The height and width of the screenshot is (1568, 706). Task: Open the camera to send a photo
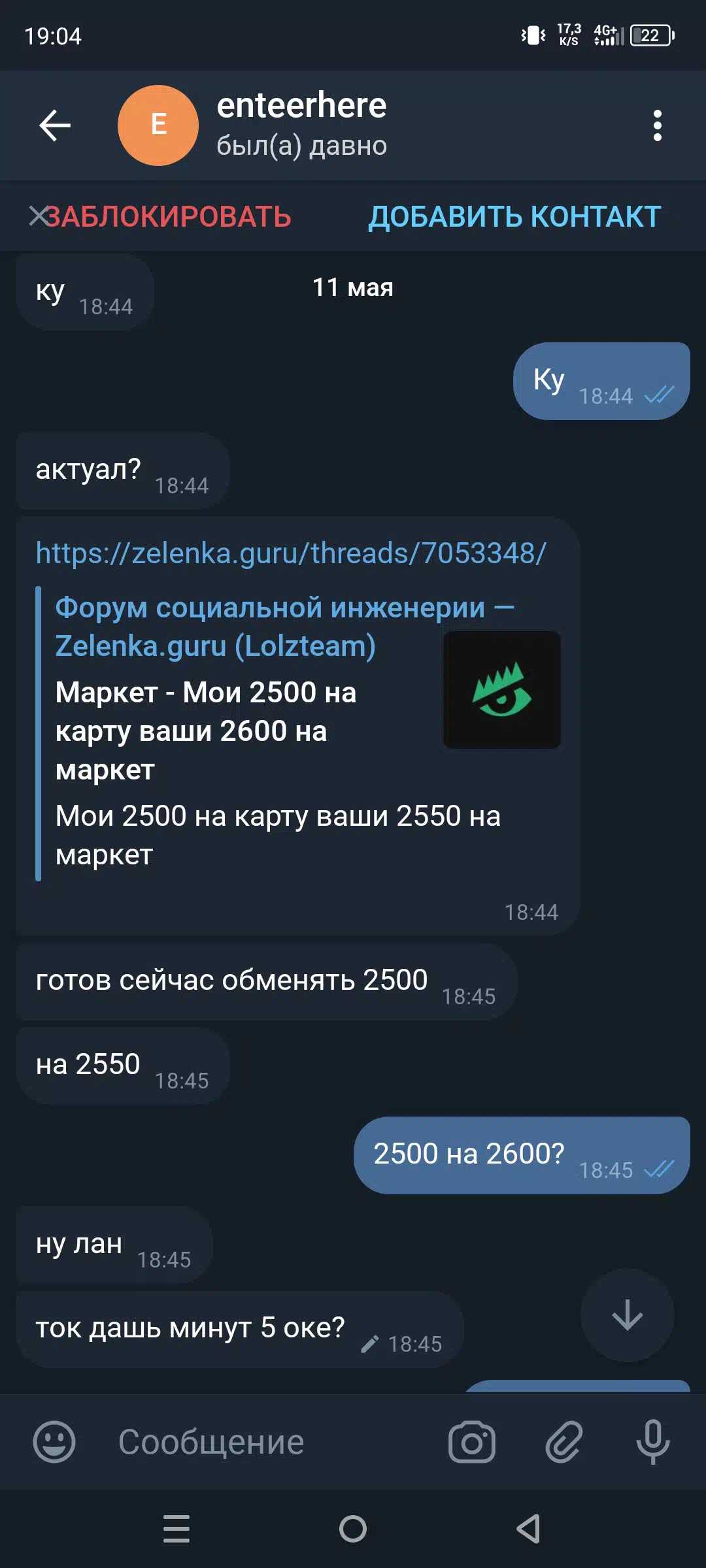click(x=472, y=1442)
